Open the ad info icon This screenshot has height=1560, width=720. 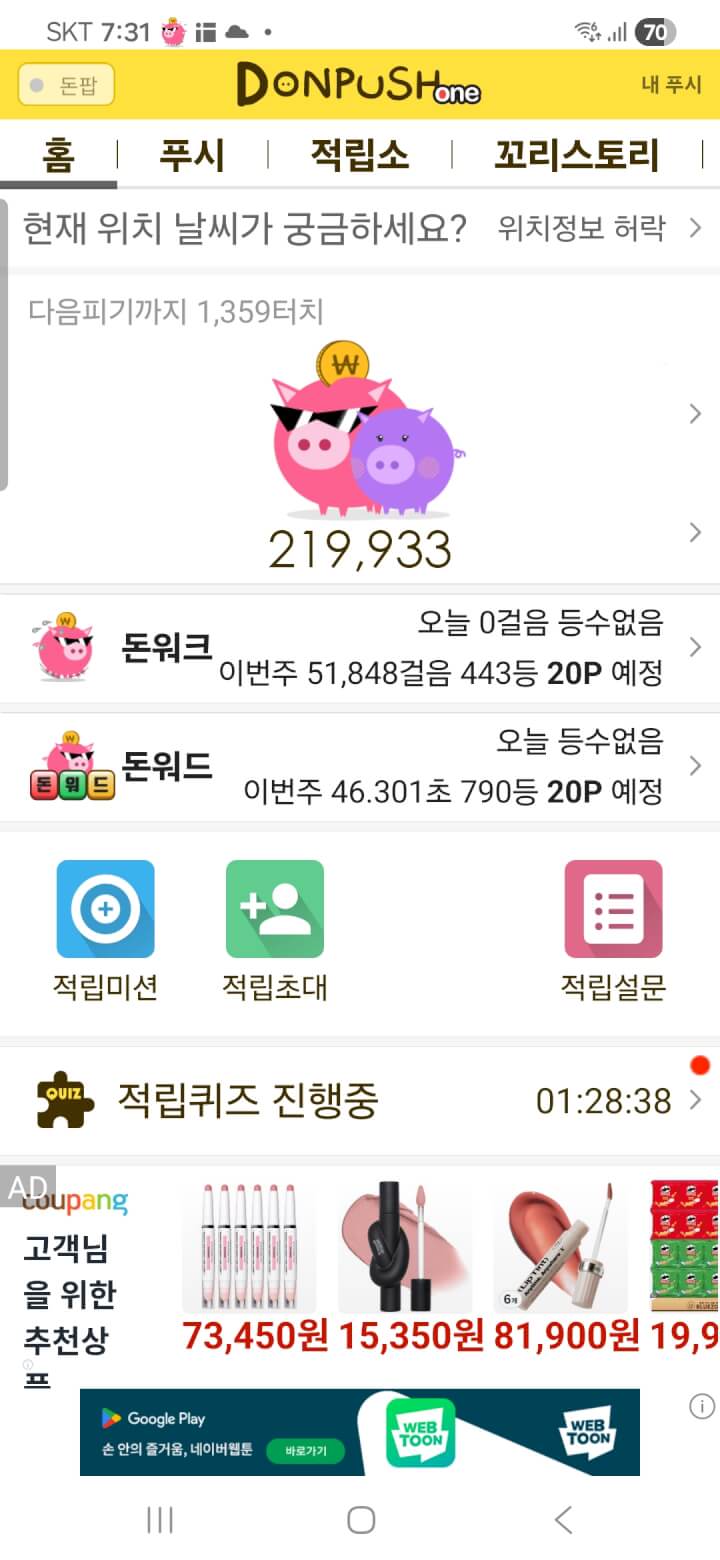click(x=702, y=1406)
